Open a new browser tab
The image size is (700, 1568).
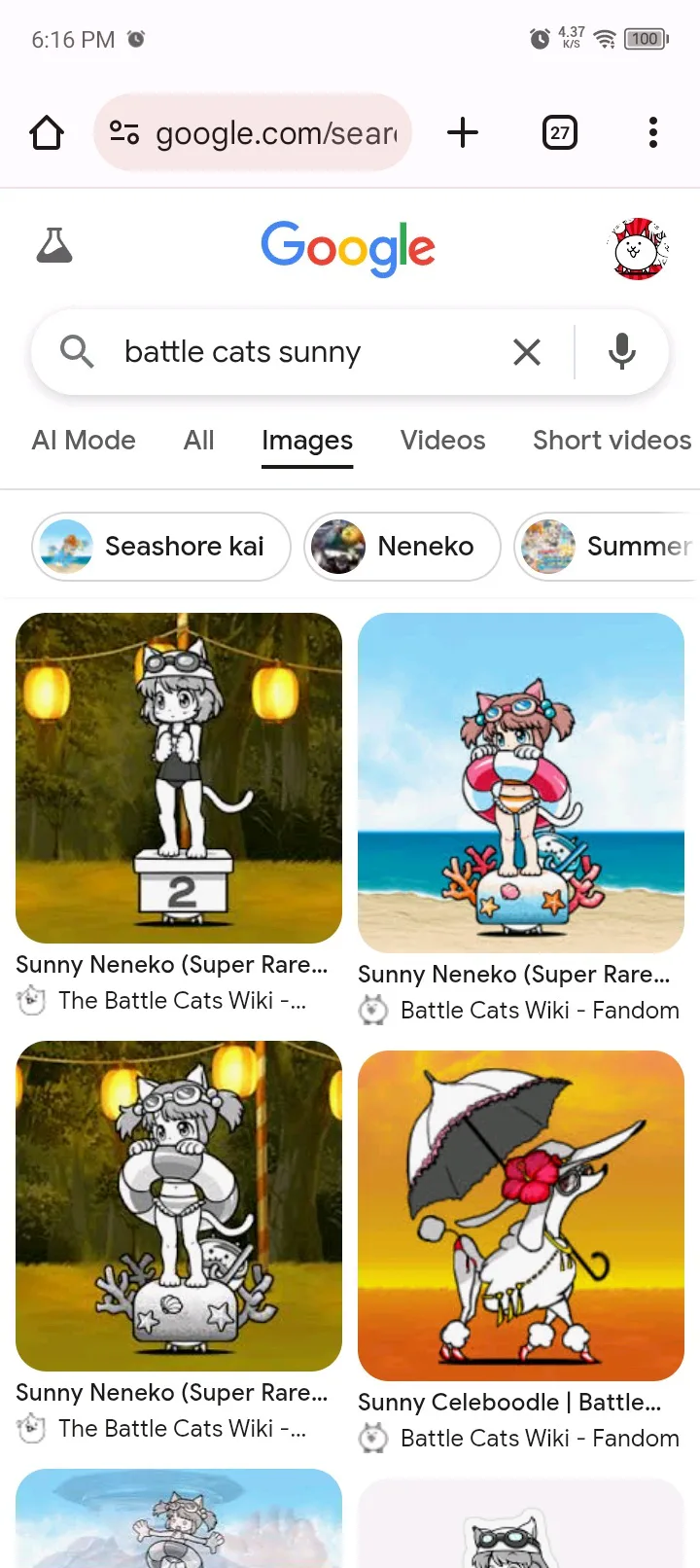pos(463,132)
